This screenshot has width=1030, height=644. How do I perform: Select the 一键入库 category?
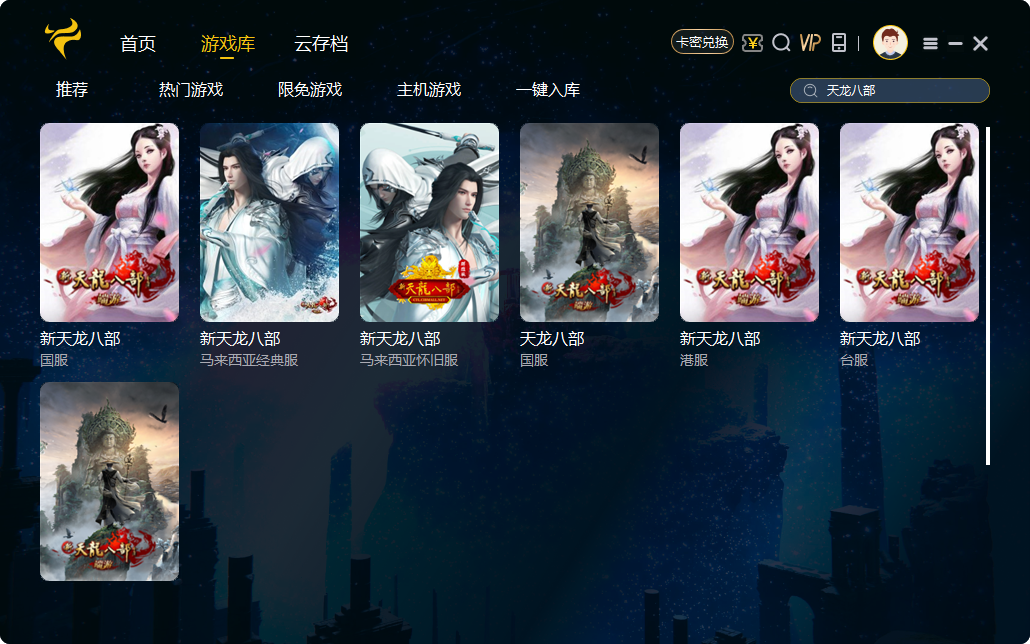pyautogui.click(x=548, y=90)
